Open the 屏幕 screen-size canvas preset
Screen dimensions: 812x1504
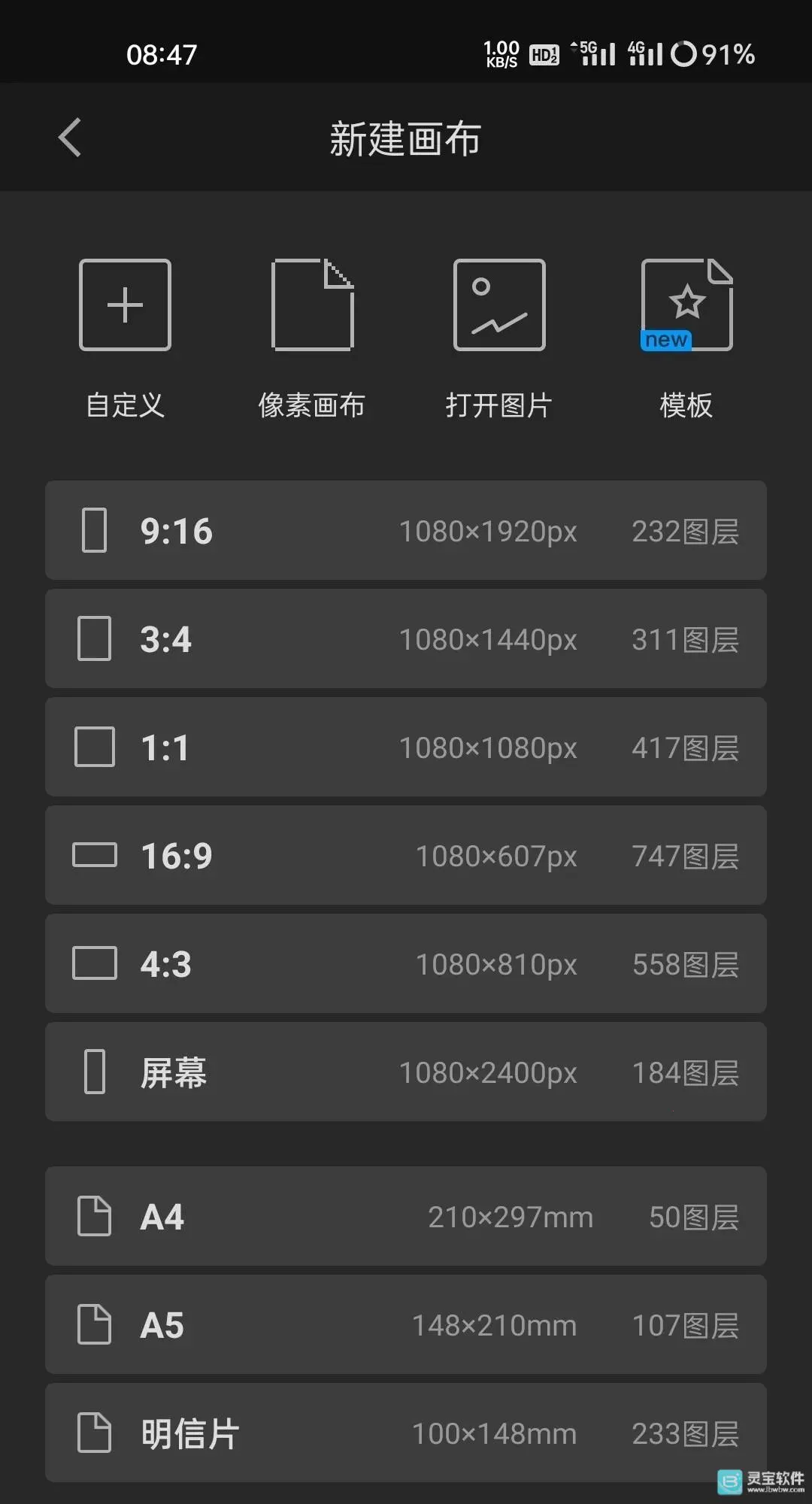pyautogui.click(x=406, y=1073)
